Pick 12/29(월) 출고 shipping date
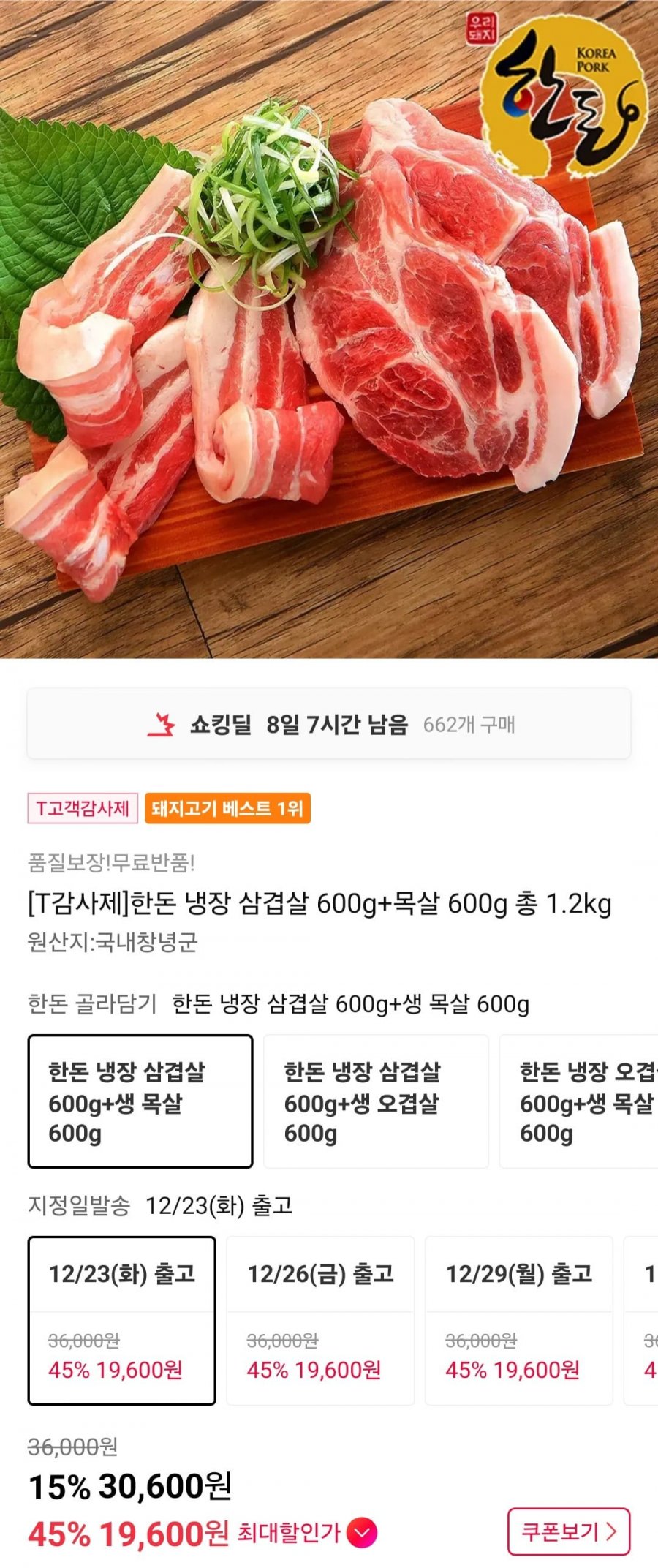Viewport: 658px width, 1568px height. [518, 1321]
